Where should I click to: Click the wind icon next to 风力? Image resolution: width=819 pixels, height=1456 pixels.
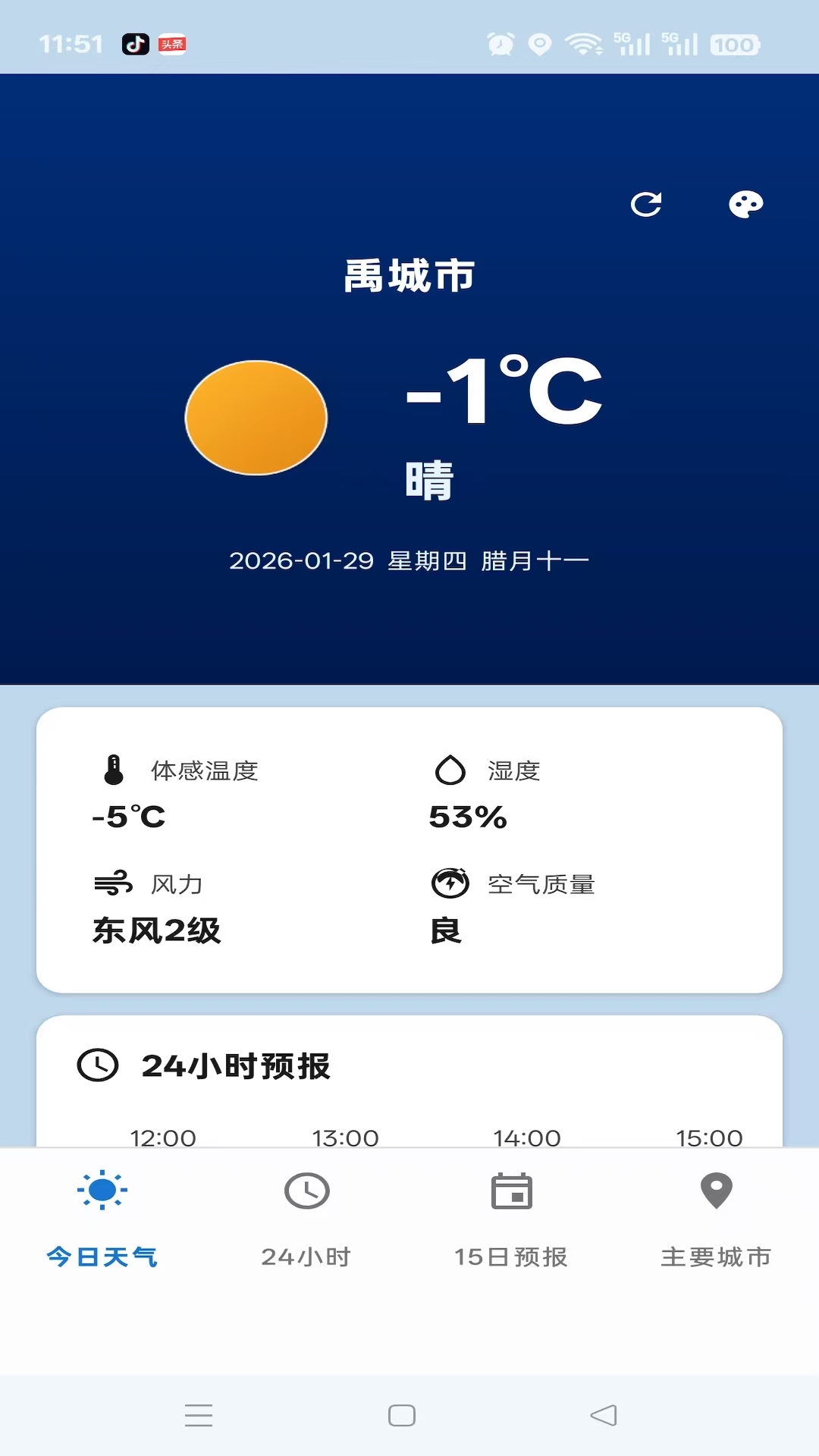[x=112, y=883]
